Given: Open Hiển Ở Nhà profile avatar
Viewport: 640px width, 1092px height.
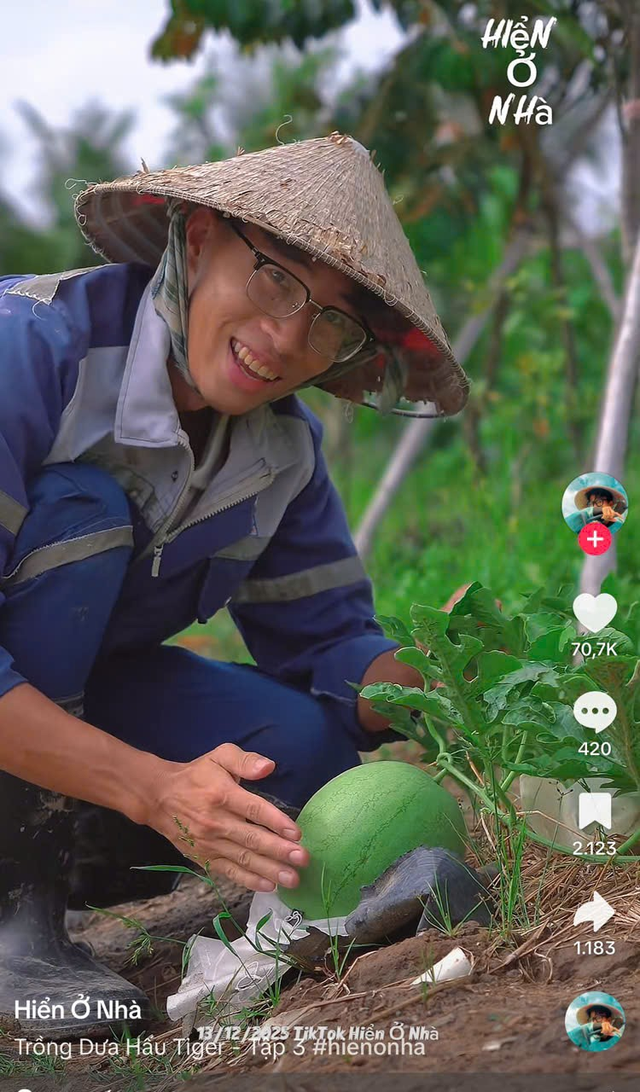Looking at the screenshot, I should click(x=594, y=504).
